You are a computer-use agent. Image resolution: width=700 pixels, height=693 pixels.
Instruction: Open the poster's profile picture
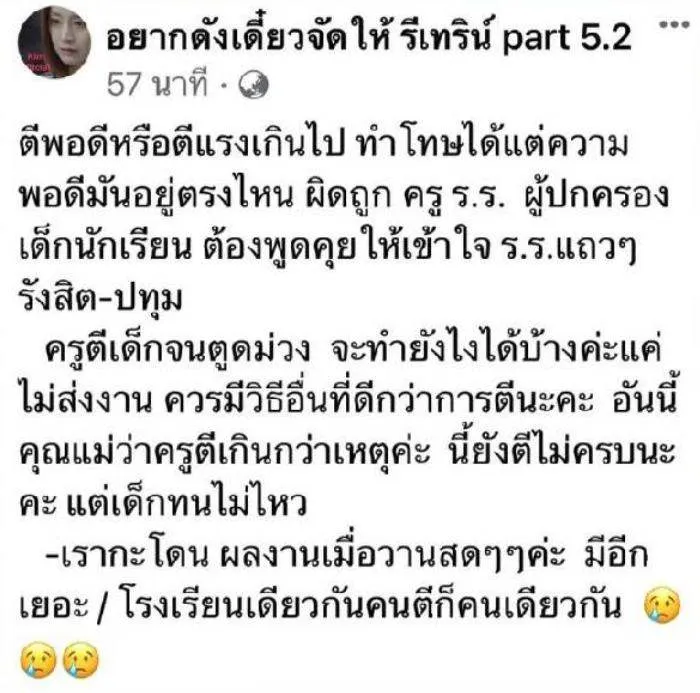click(x=54, y=42)
